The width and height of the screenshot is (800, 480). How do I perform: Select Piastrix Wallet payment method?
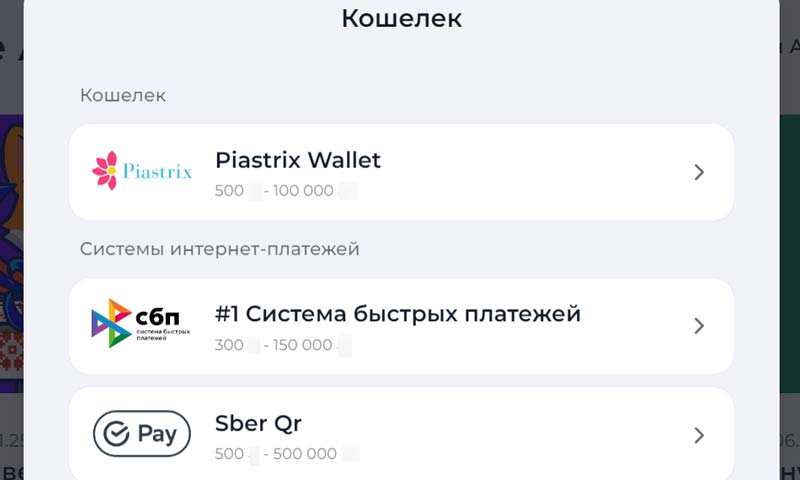(400, 172)
